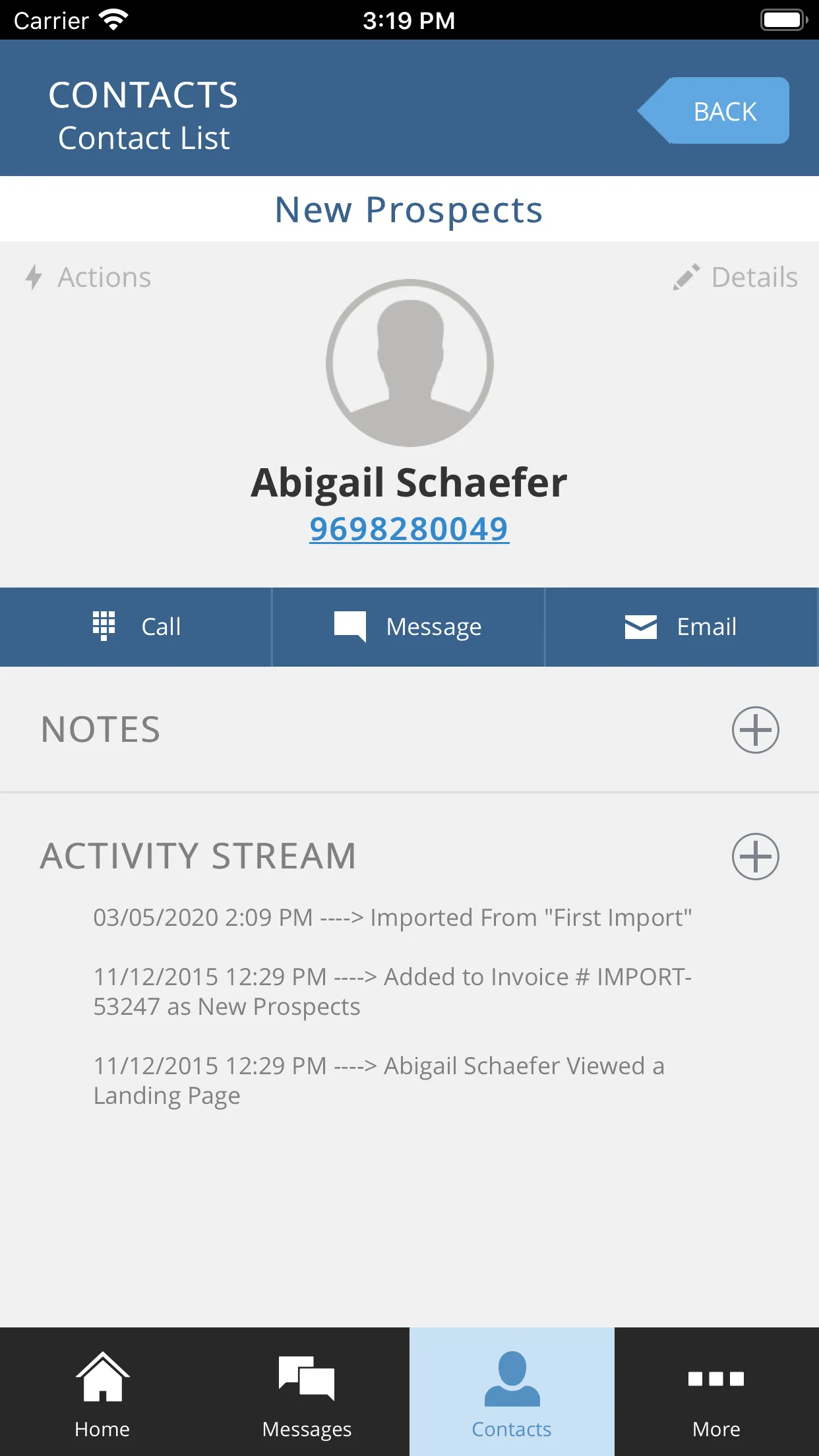819x1456 pixels.
Task: Expand ACTIVITY STREAM with the plus button
Action: 755,857
